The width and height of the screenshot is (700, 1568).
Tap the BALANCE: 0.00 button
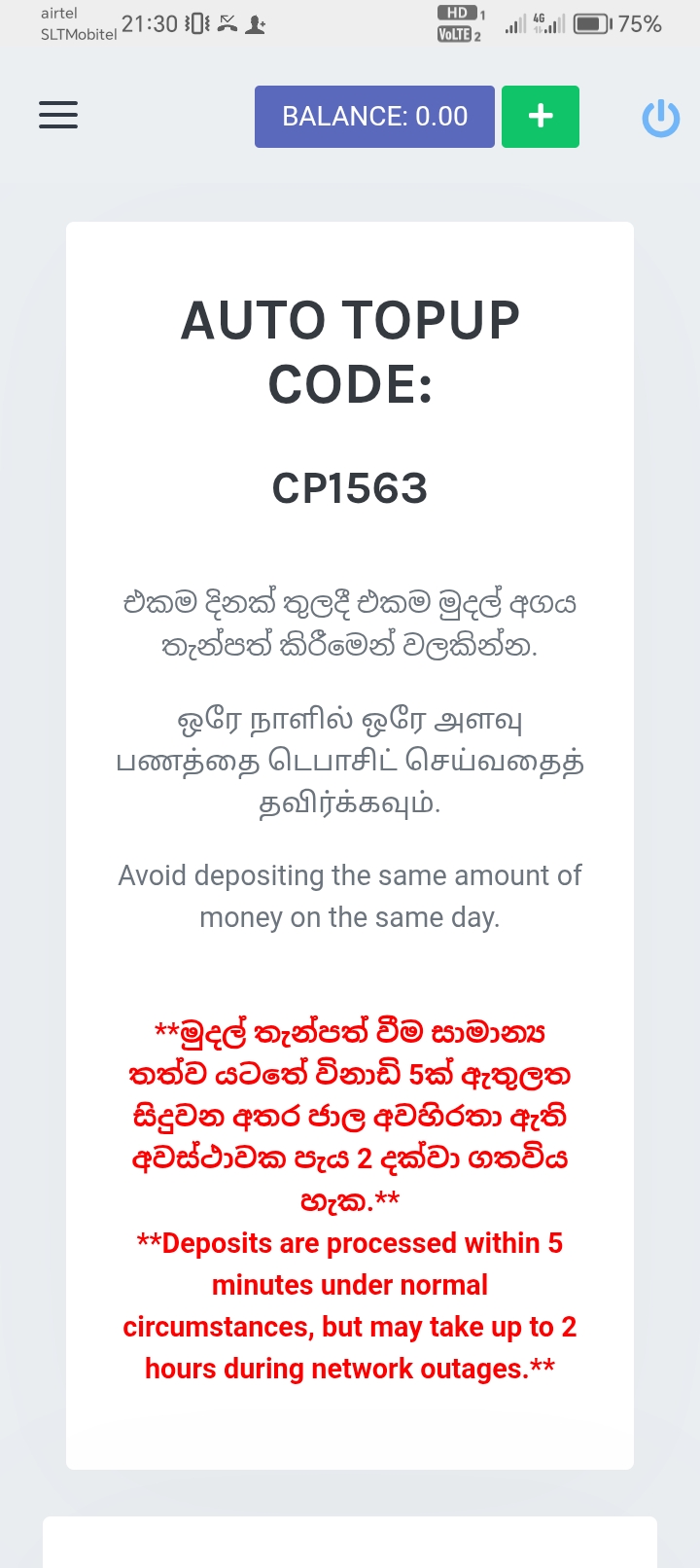coord(374,117)
